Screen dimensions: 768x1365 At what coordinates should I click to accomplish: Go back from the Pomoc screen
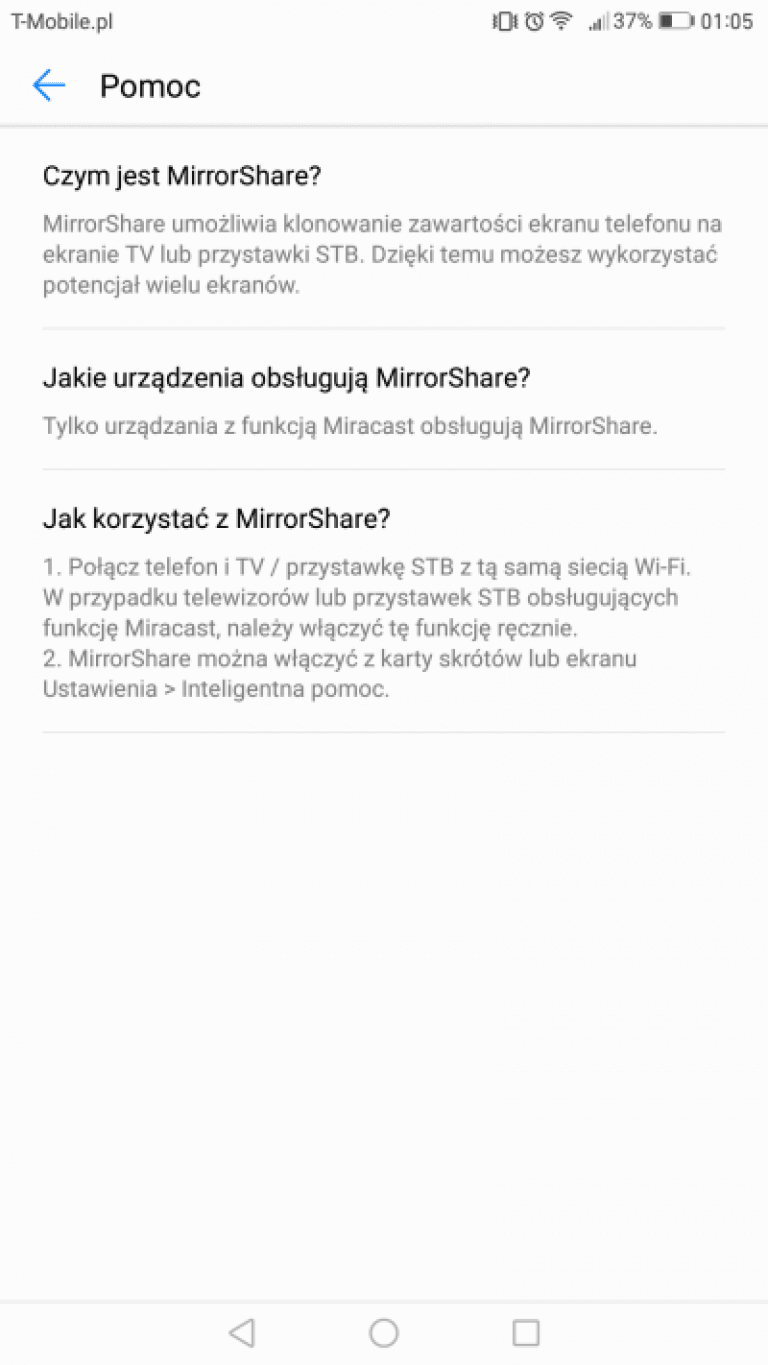[x=48, y=86]
